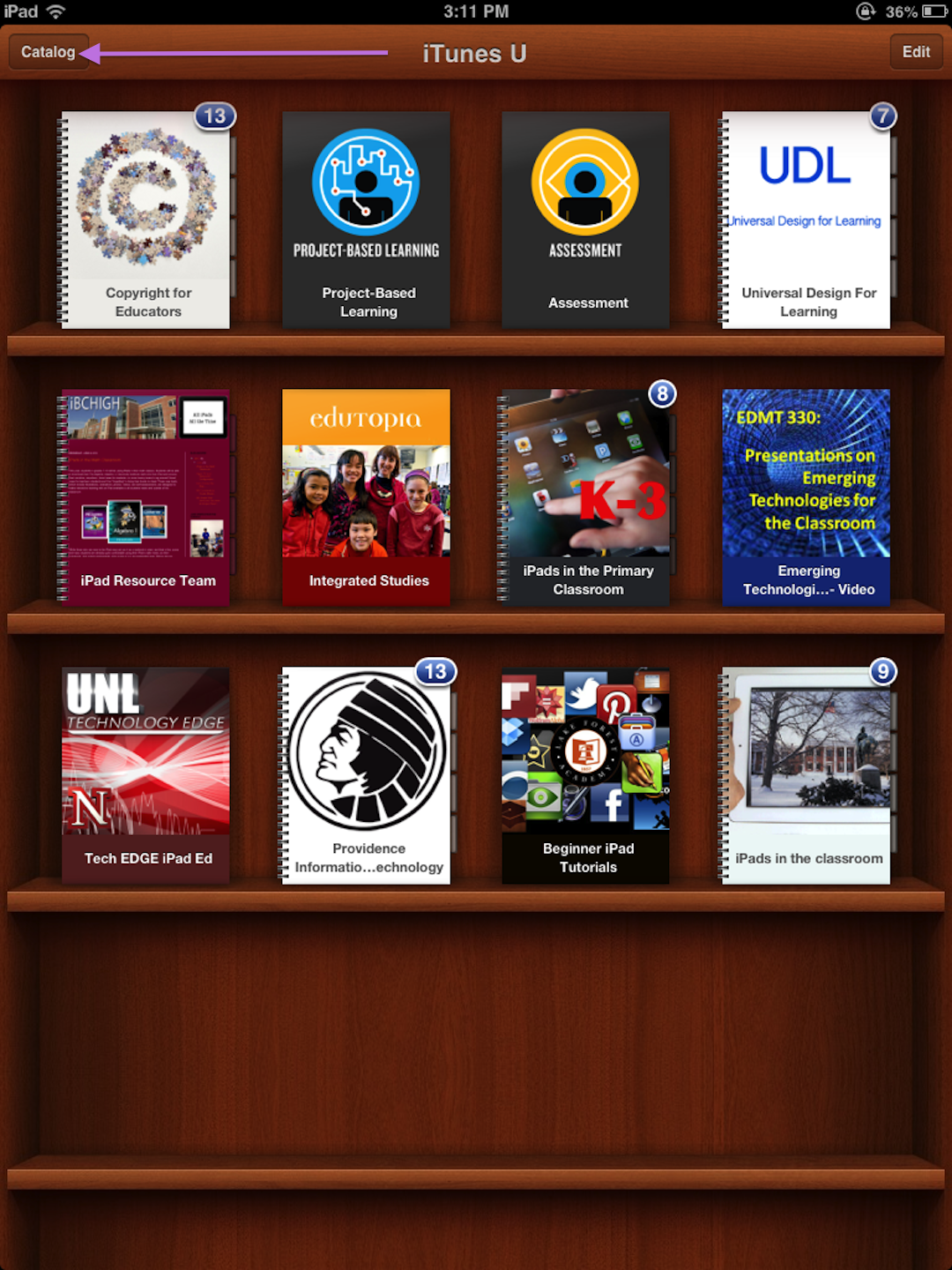Open the Assessment course
This screenshot has height=1270, width=952.
[x=585, y=220]
